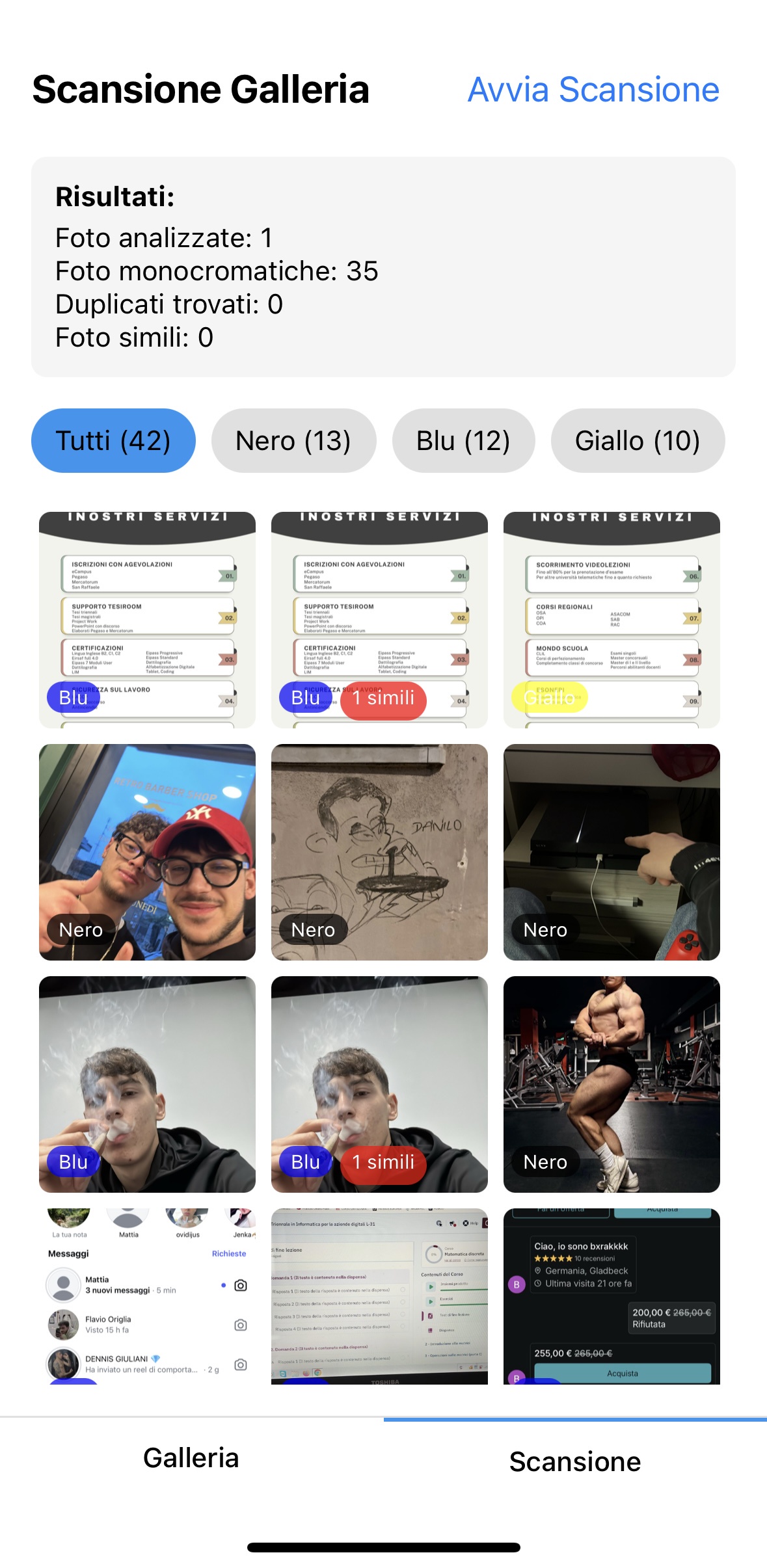Select the Tutti (42) filter chip
Screen dimensions: 767x1568
click(113, 440)
